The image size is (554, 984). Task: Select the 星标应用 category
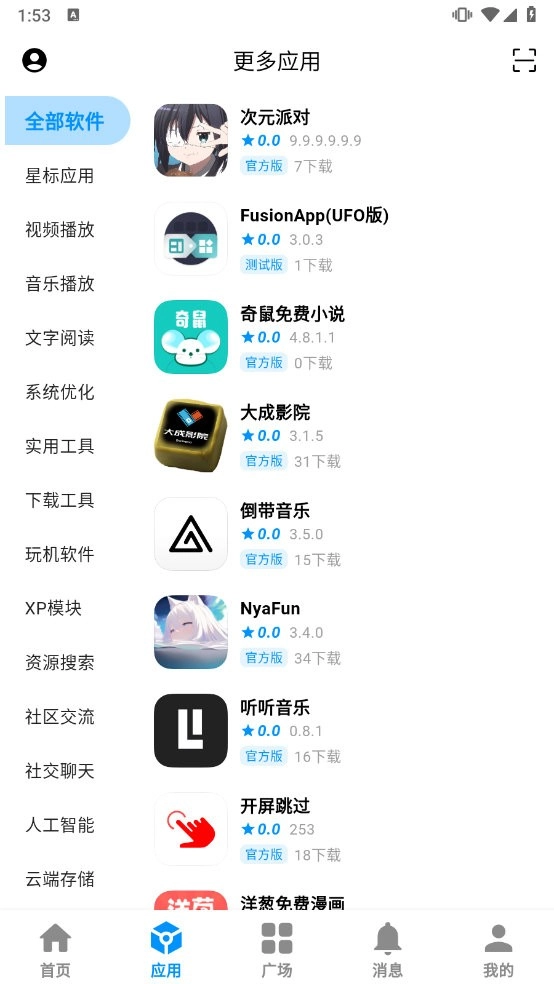(x=60, y=176)
